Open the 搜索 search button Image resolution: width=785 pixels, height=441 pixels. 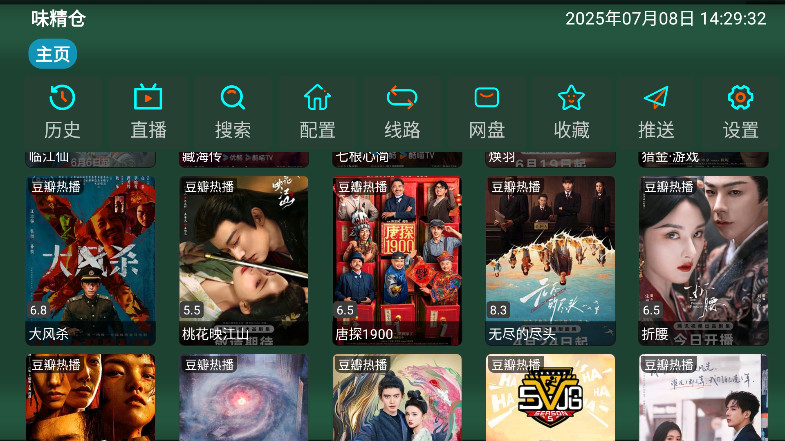click(233, 112)
